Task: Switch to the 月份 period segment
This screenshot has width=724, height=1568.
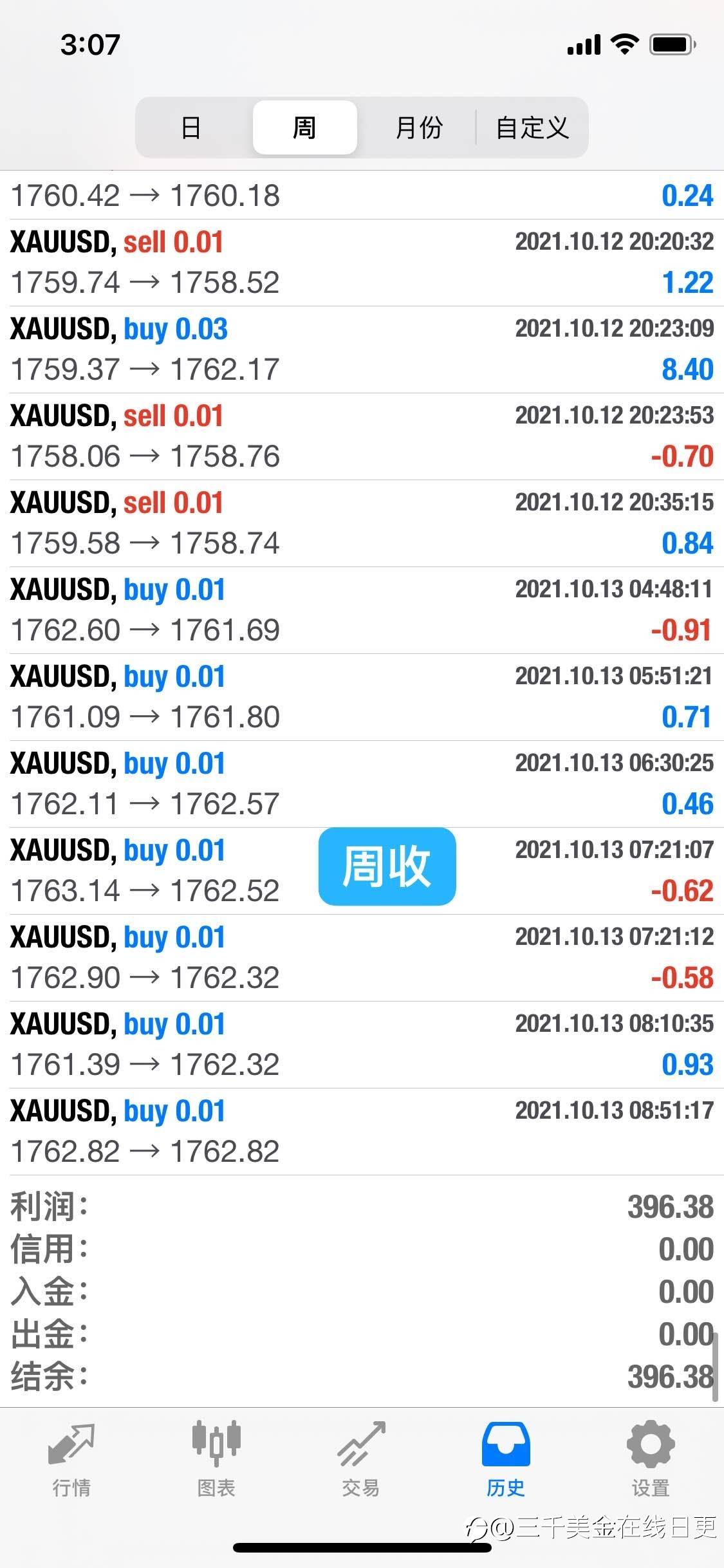Action: coord(418,127)
